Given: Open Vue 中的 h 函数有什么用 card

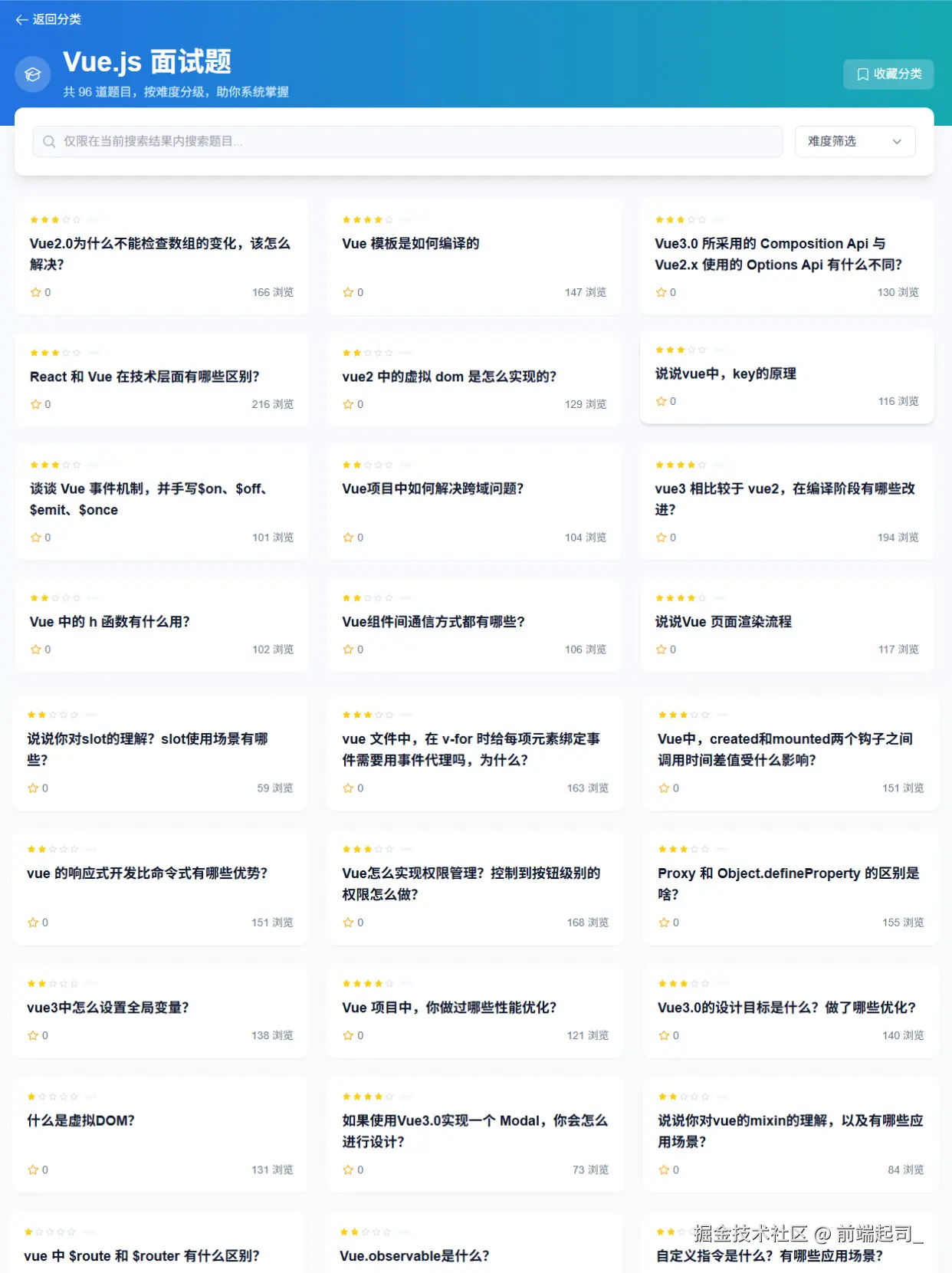Looking at the screenshot, I should pyautogui.click(x=110, y=622).
